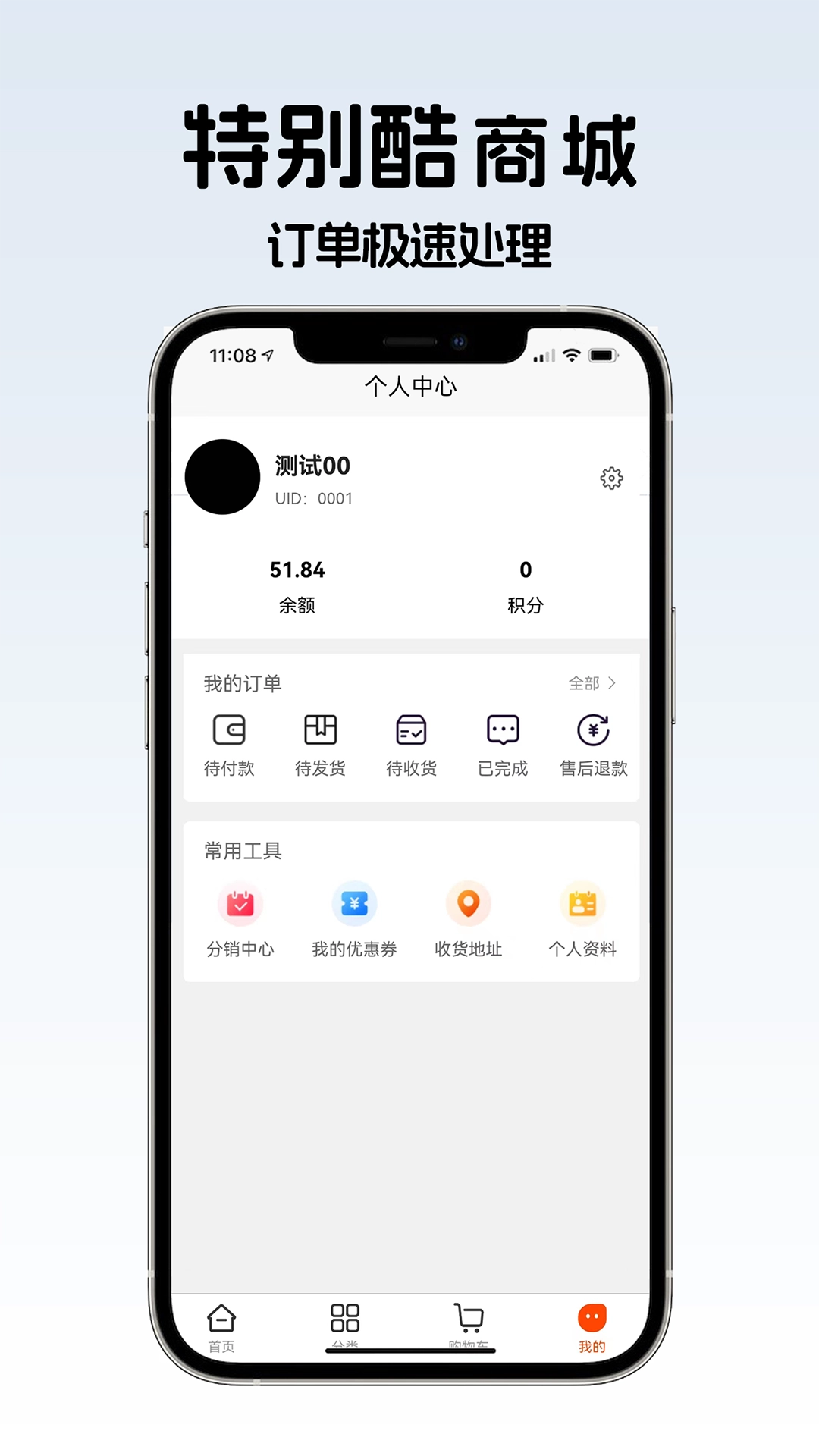This screenshot has height=1456, width=819.
Task: Open the 分类 categories grid icon
Action: pos(346,1323)
